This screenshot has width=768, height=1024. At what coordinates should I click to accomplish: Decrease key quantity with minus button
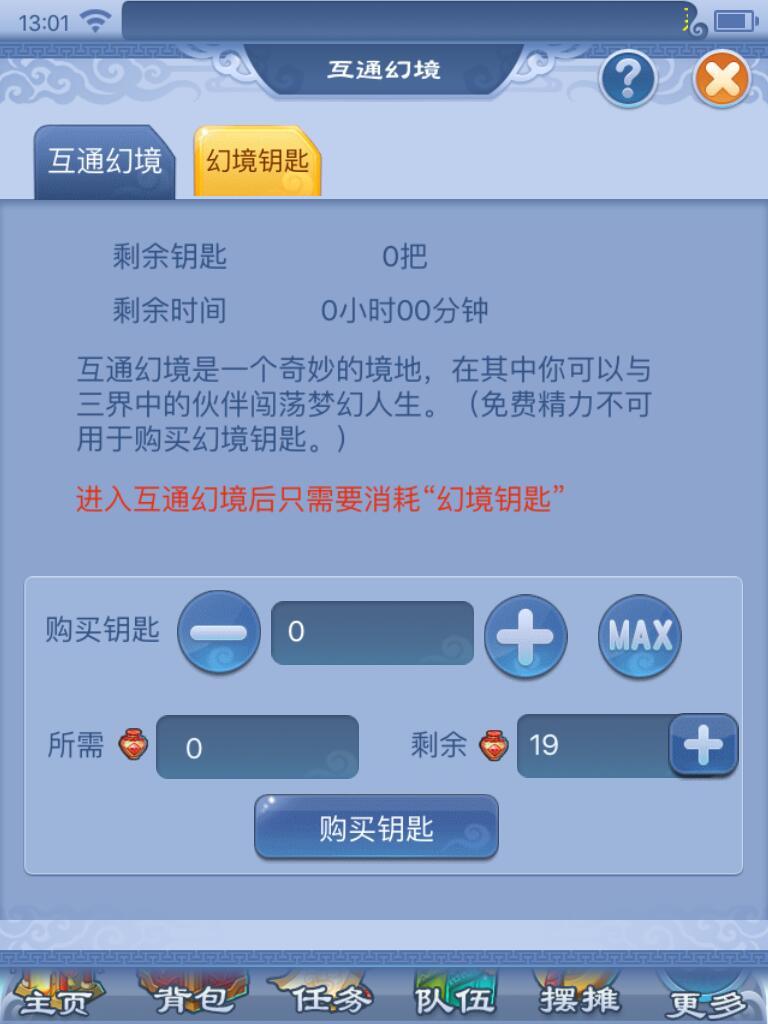tap(219, 632)
